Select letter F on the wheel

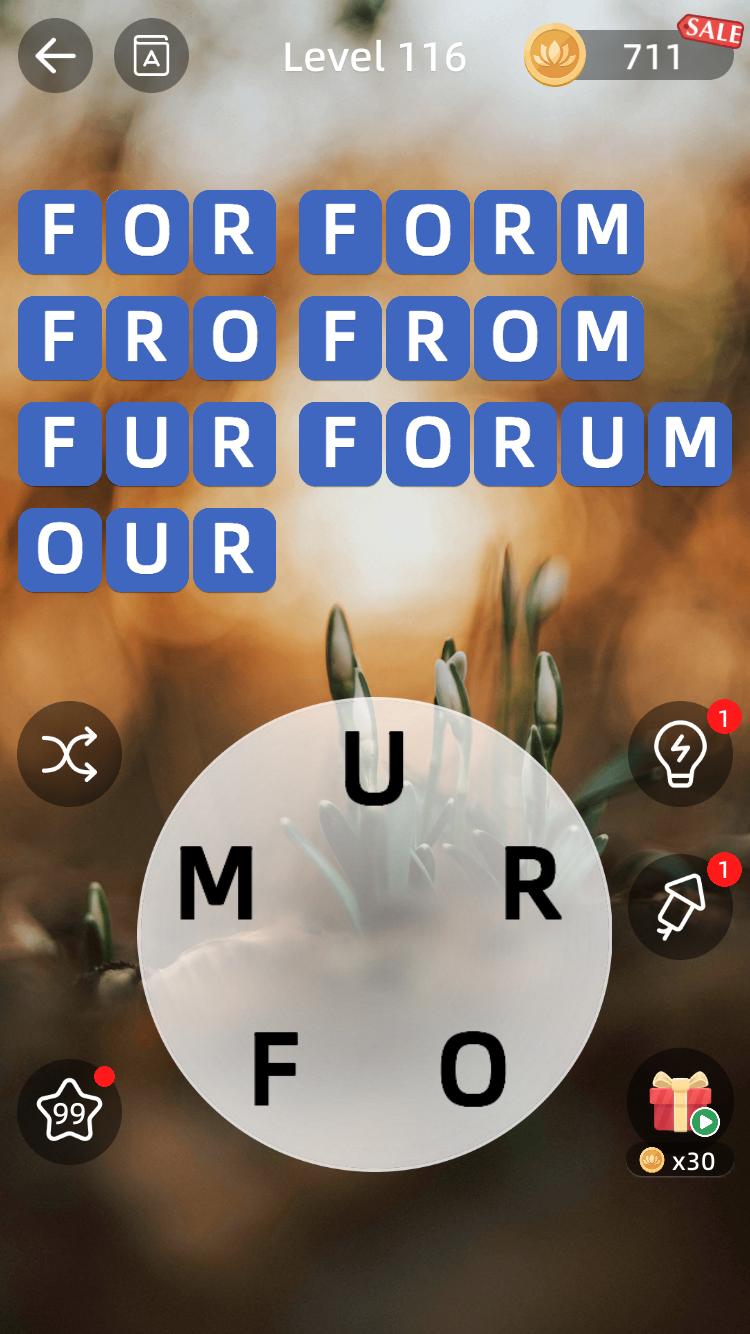274,1069
